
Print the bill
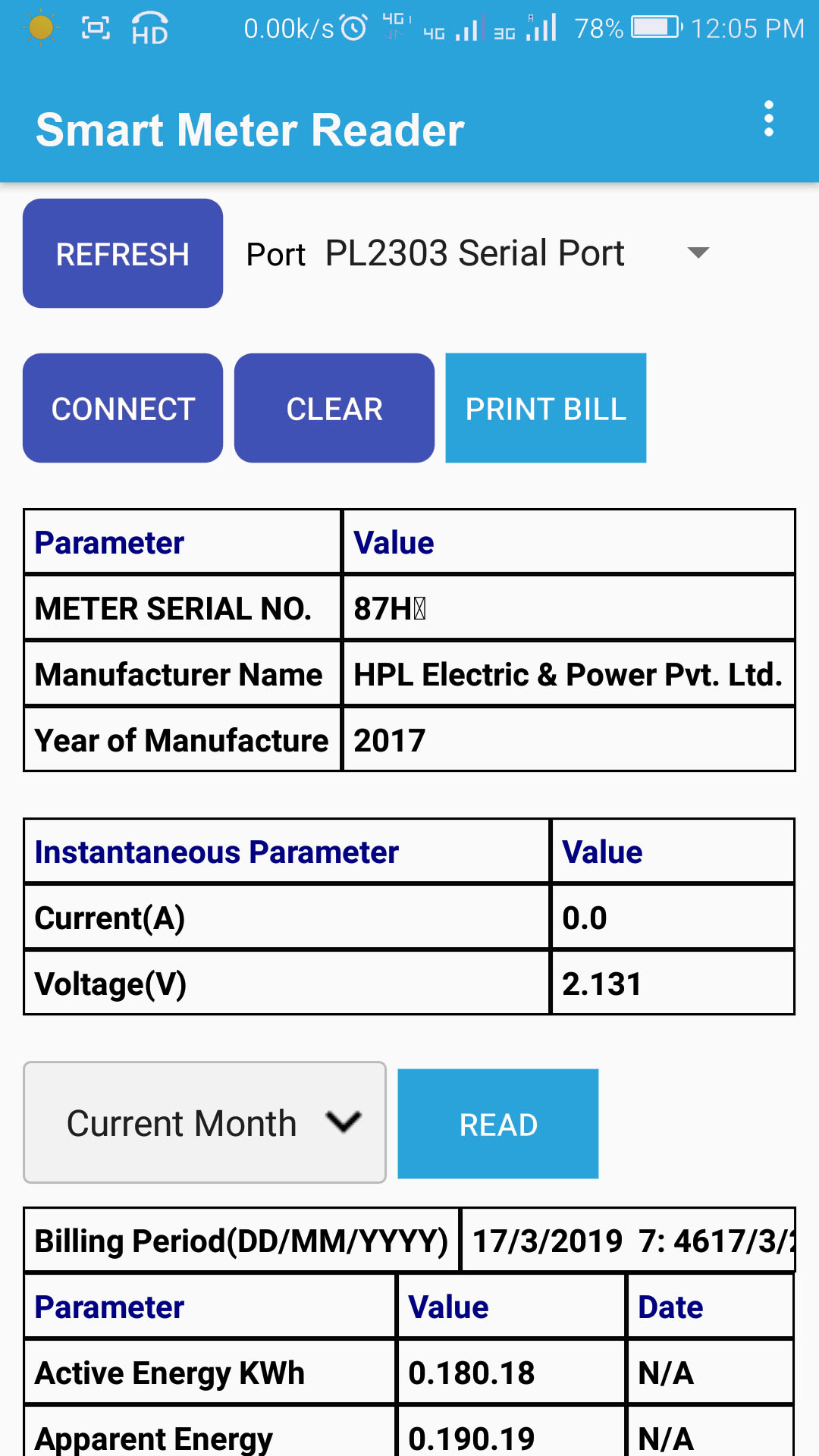(545, 408)
